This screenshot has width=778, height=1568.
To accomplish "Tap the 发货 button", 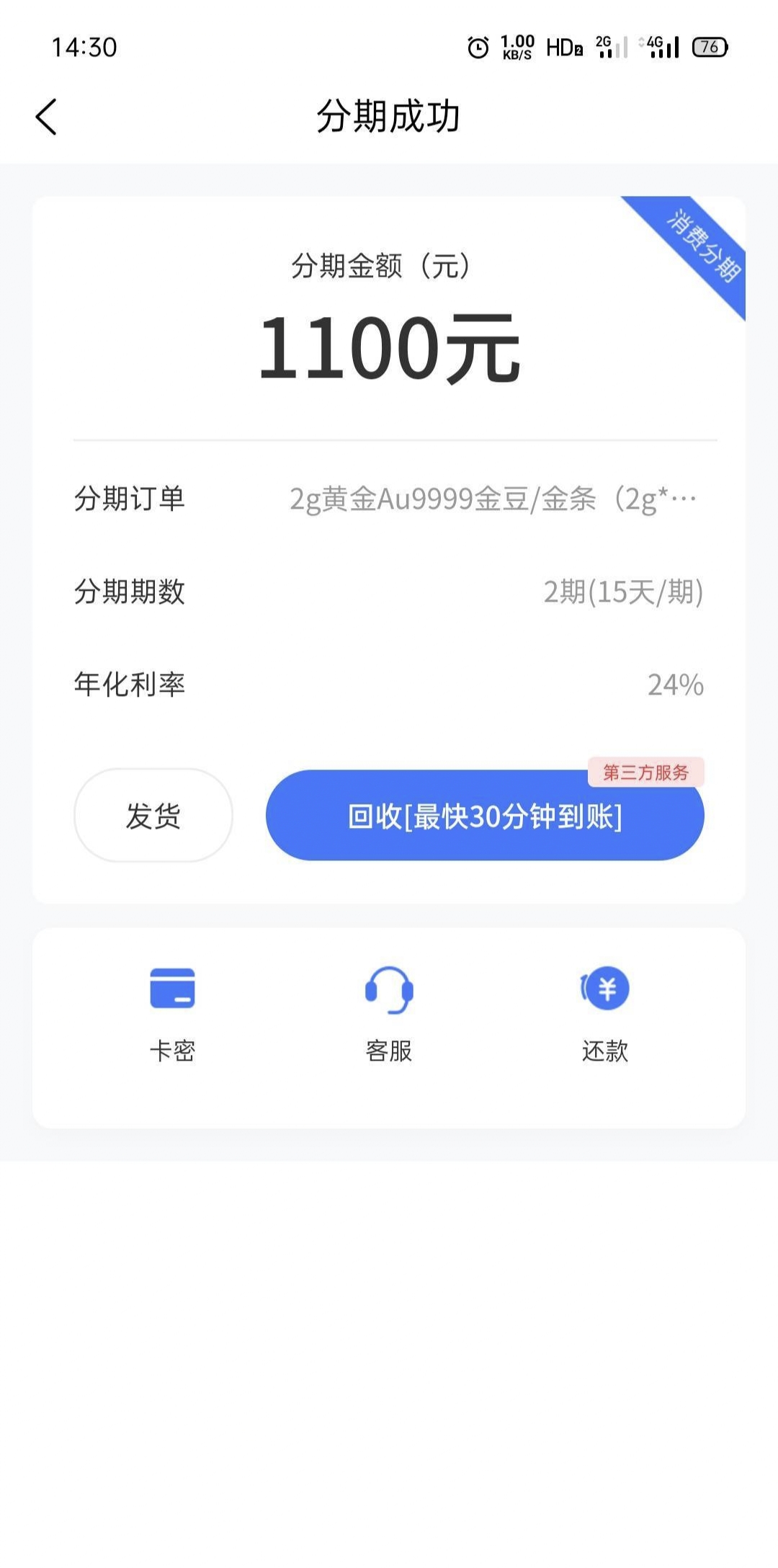I will pyautogui.click(x=153, y=815).
